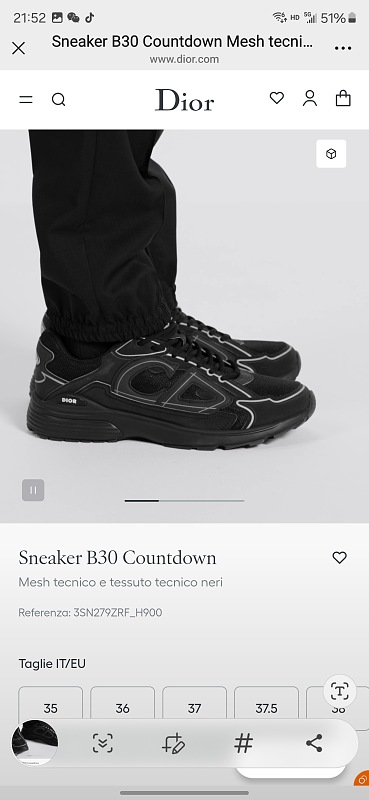Open the wishlist from the header

tap(277, 98)
